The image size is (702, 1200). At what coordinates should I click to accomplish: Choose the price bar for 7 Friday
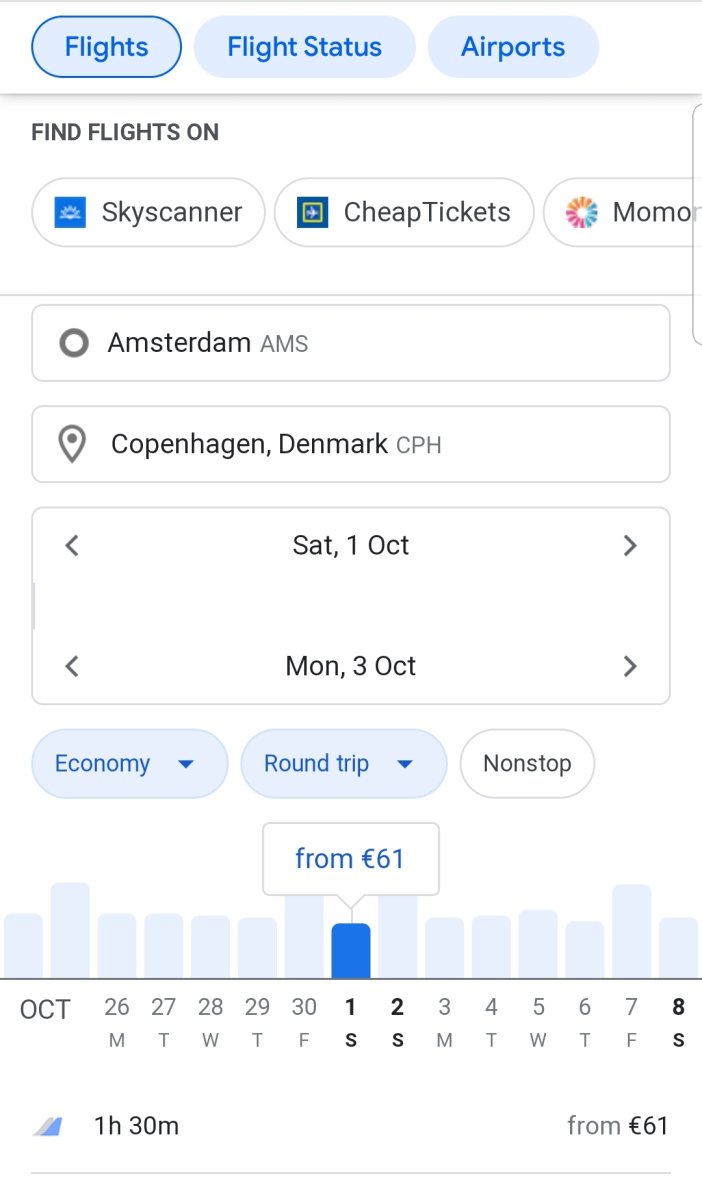pyautogui.click(x=631, y=931)
